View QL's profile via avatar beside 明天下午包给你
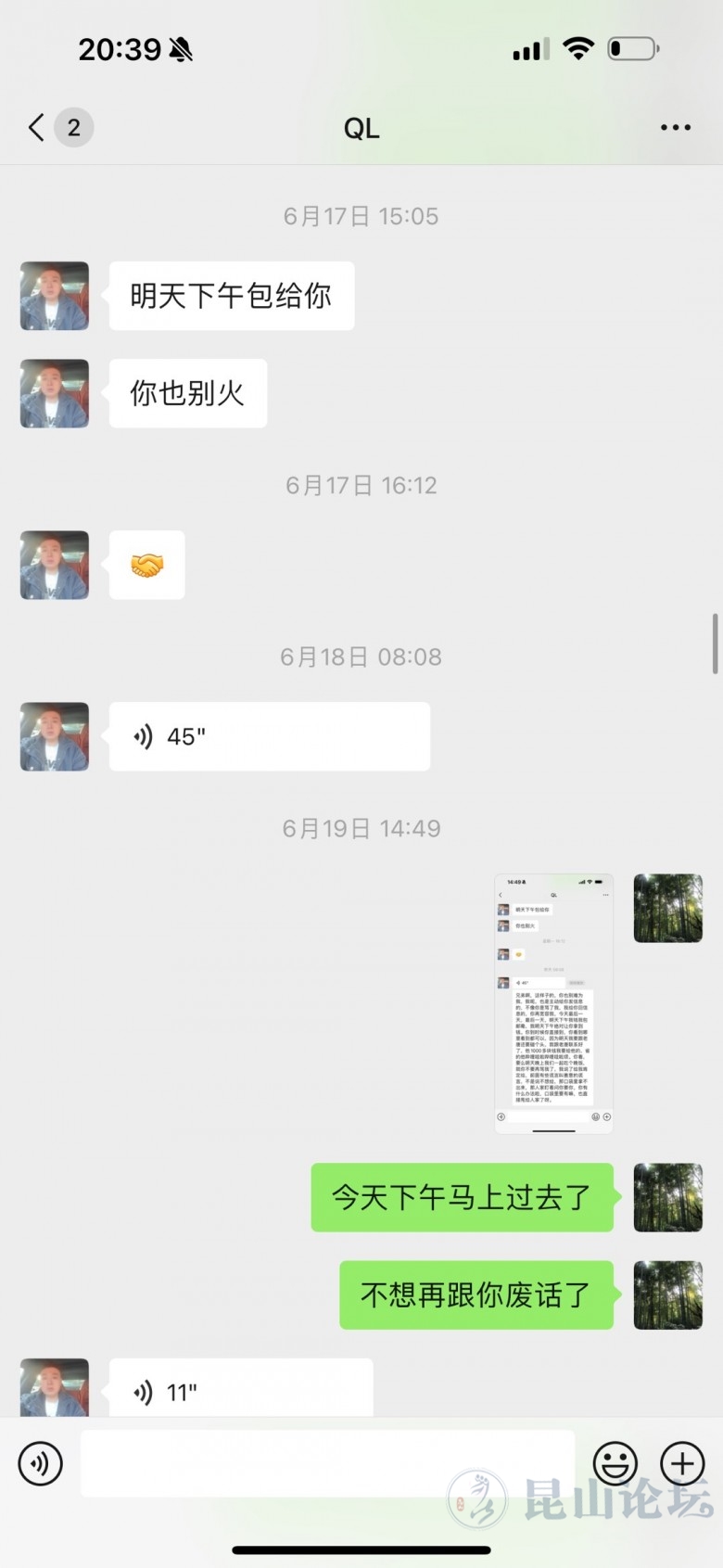 tap(55, 296)
